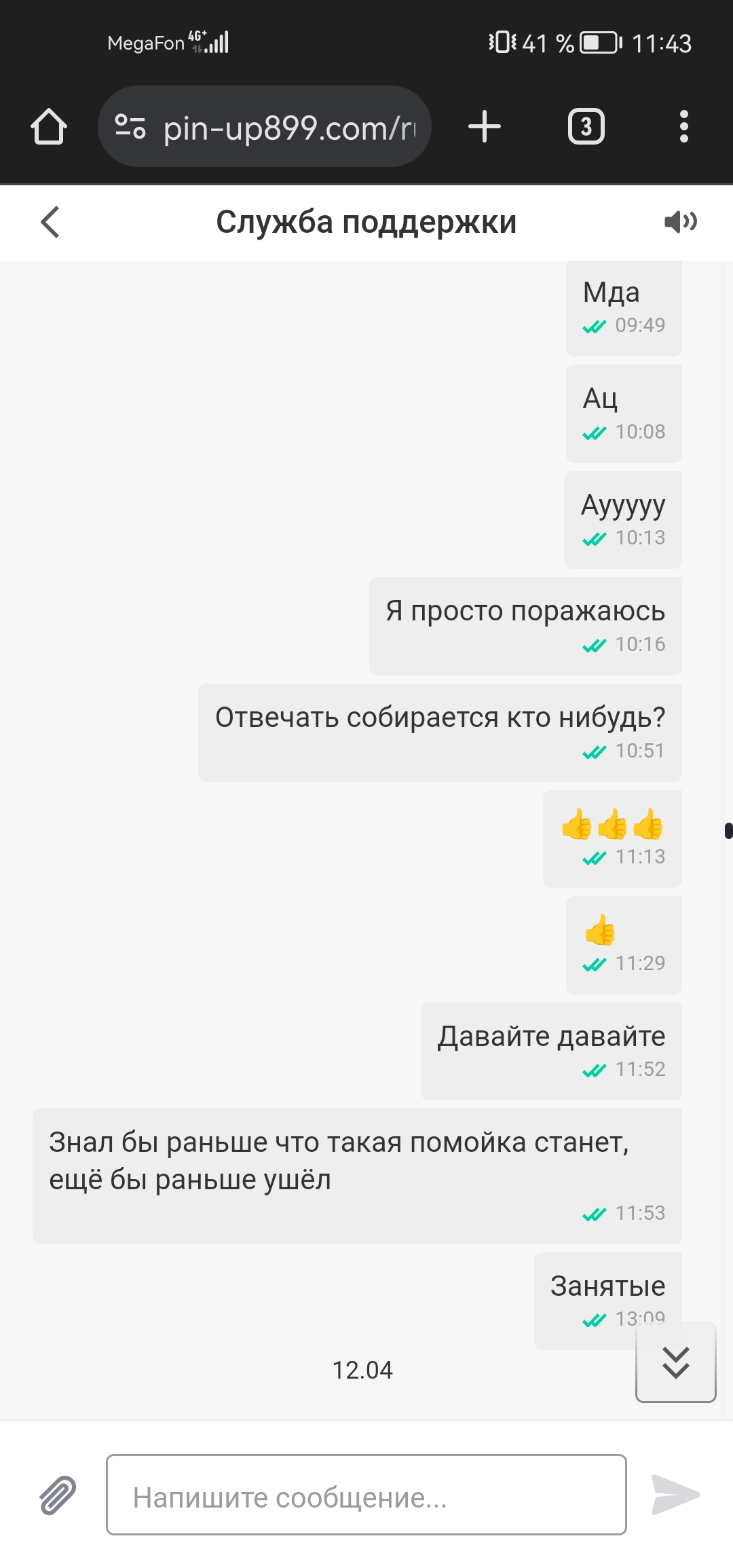This screenshot has height=1568, width=733.
Task: Open the tab switcher showing 3 tabs
Action: pos(586,126)
